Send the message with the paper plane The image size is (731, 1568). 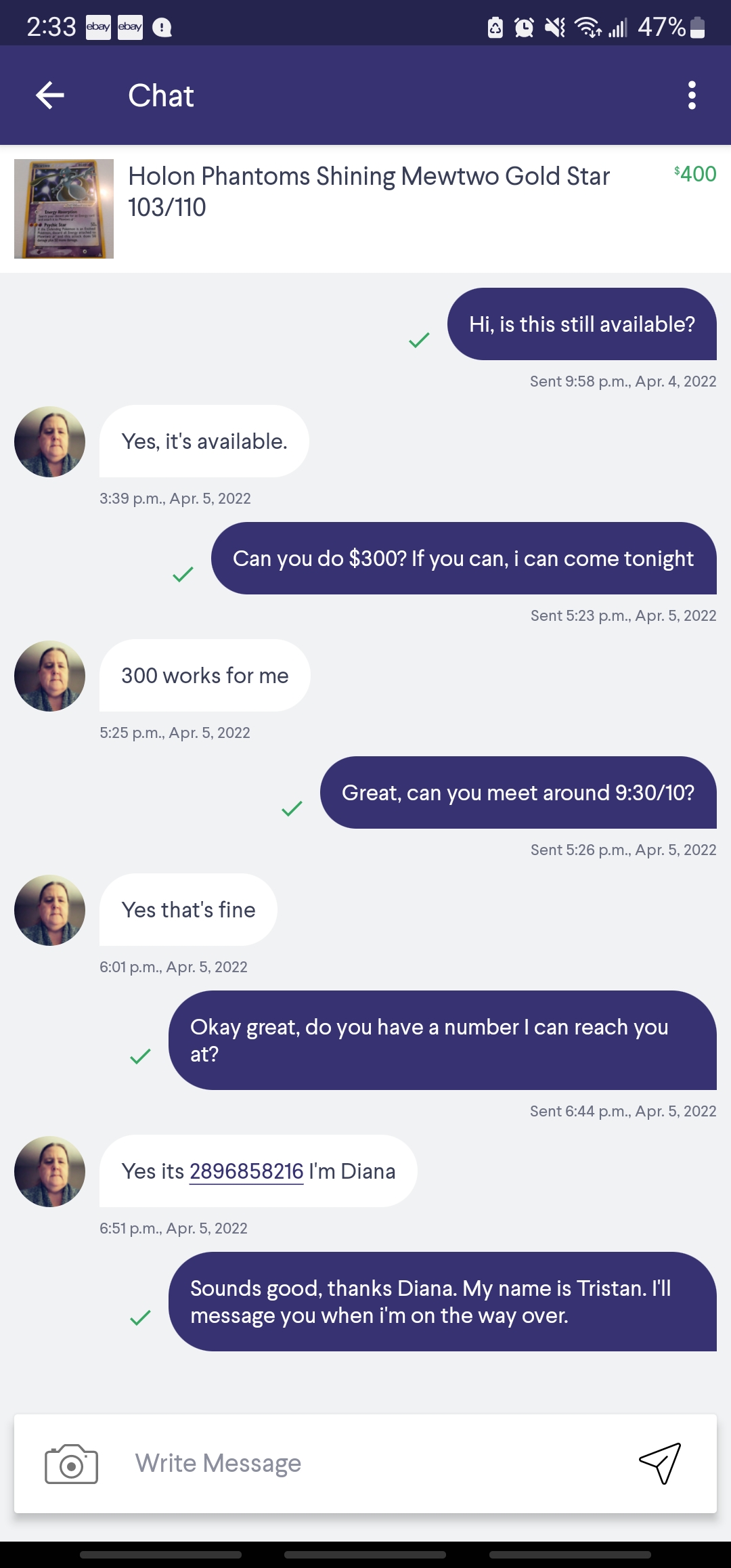660,1464
